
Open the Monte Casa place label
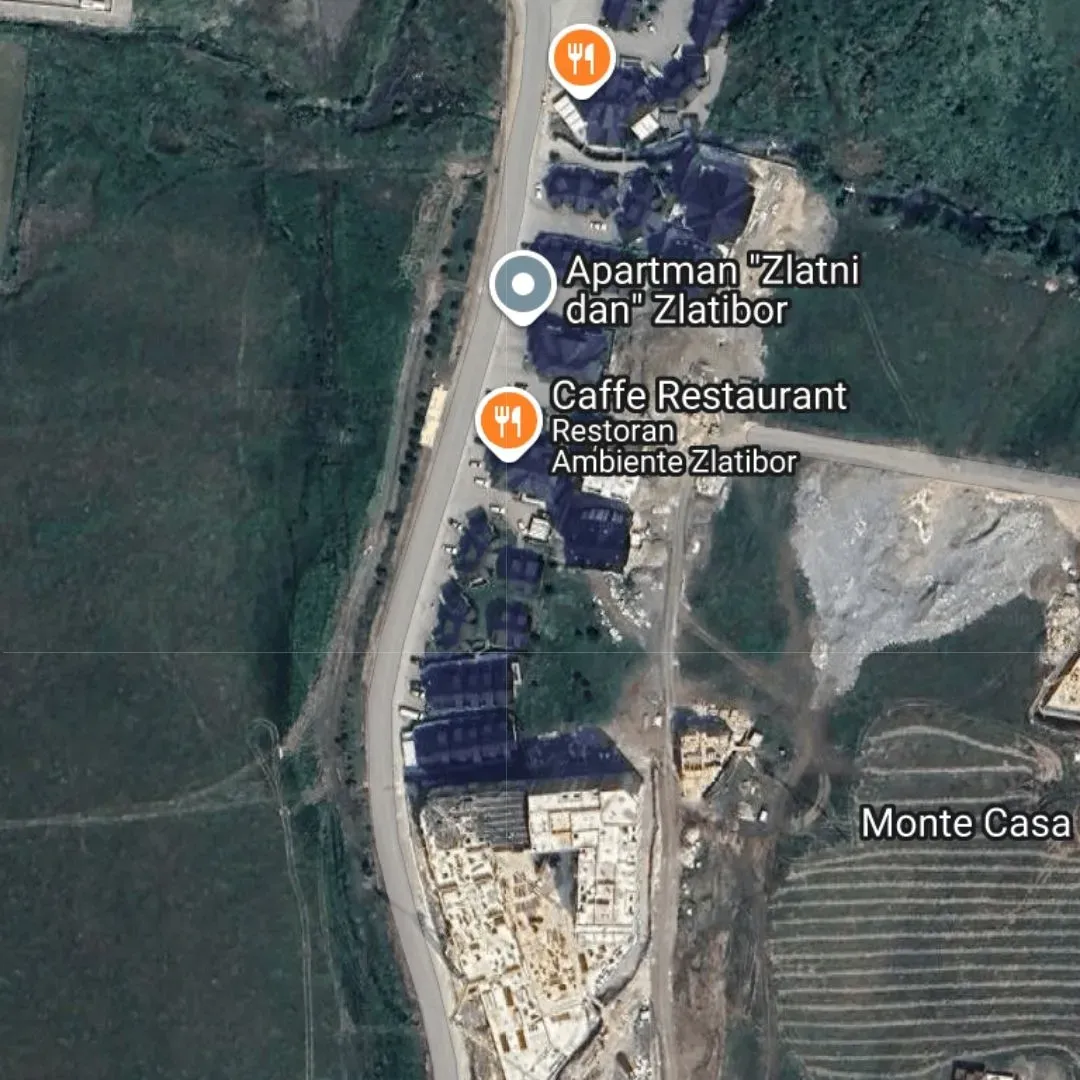[965, 824]
